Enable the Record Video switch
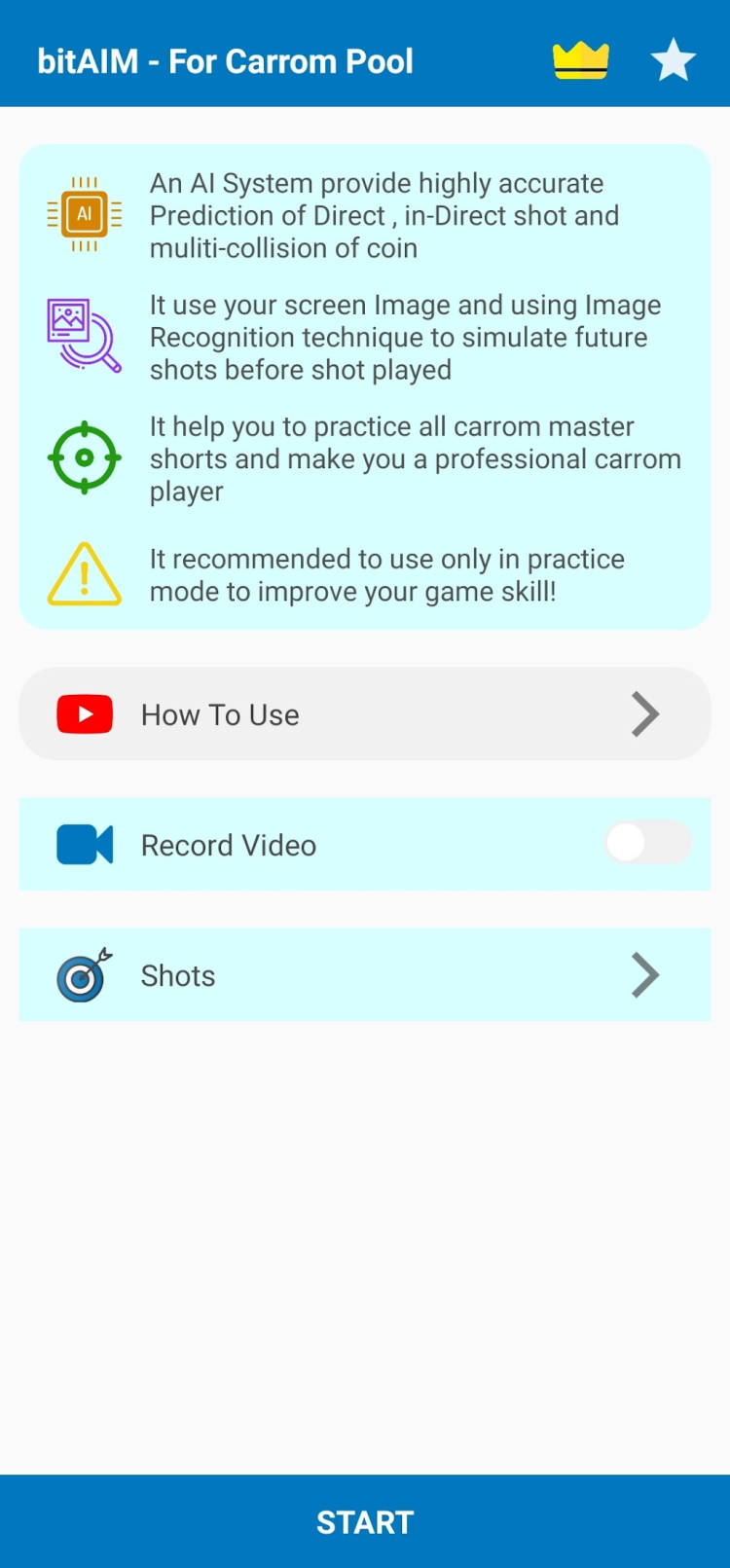Screen dimensions: 730x1568 (x=647, y=843)
